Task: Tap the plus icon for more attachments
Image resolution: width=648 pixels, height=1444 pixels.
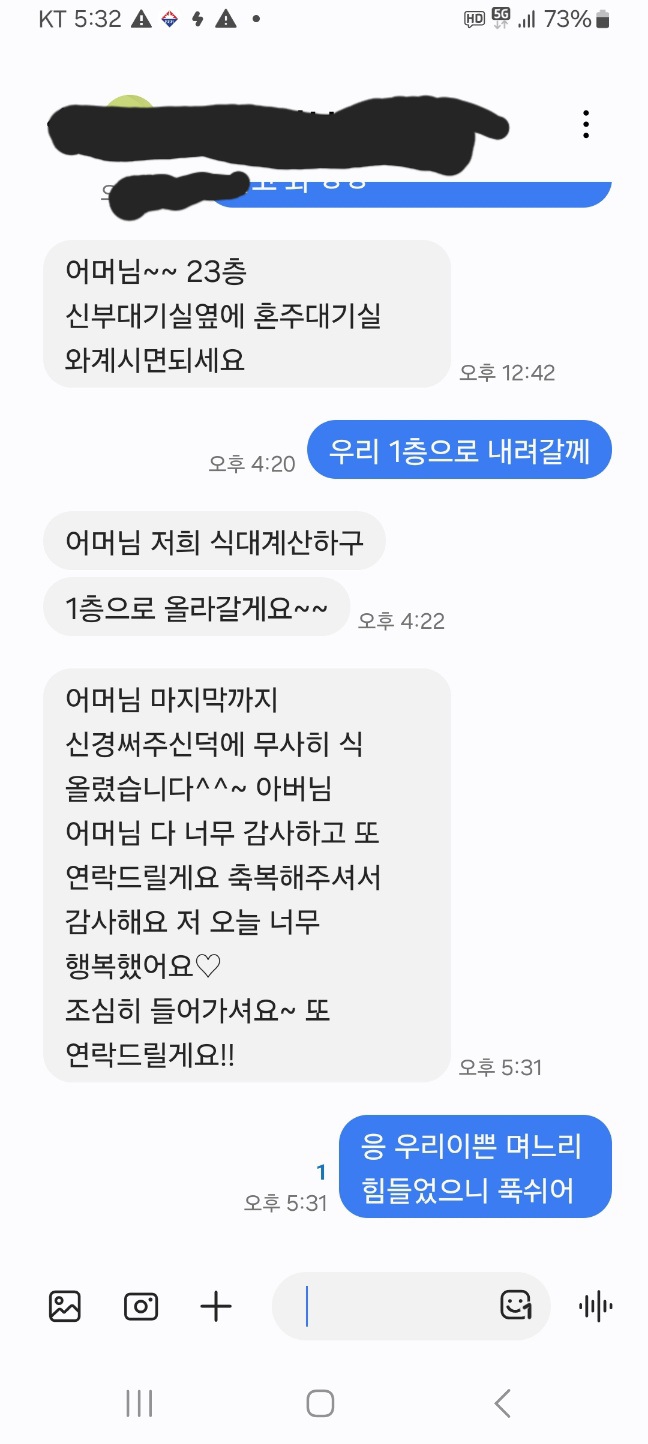Action: 216,1306
